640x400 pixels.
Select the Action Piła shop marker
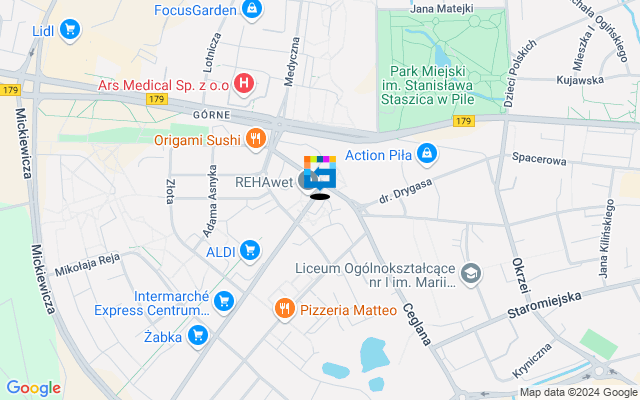(427, 154)
